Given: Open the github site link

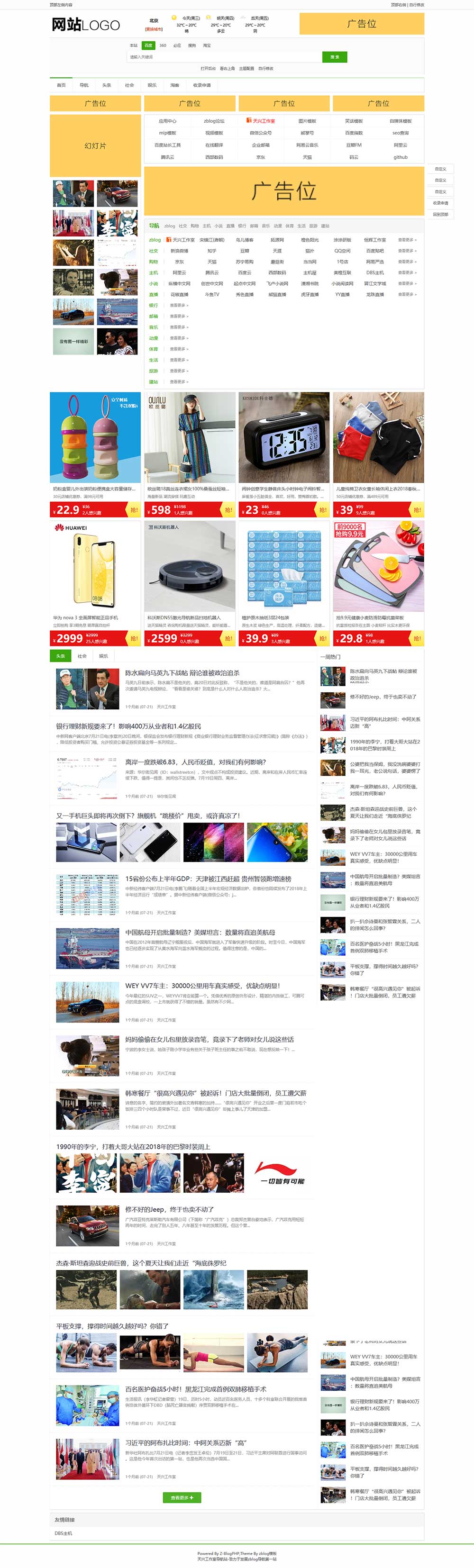Looking at the screenshot, I should coord(400,157).
